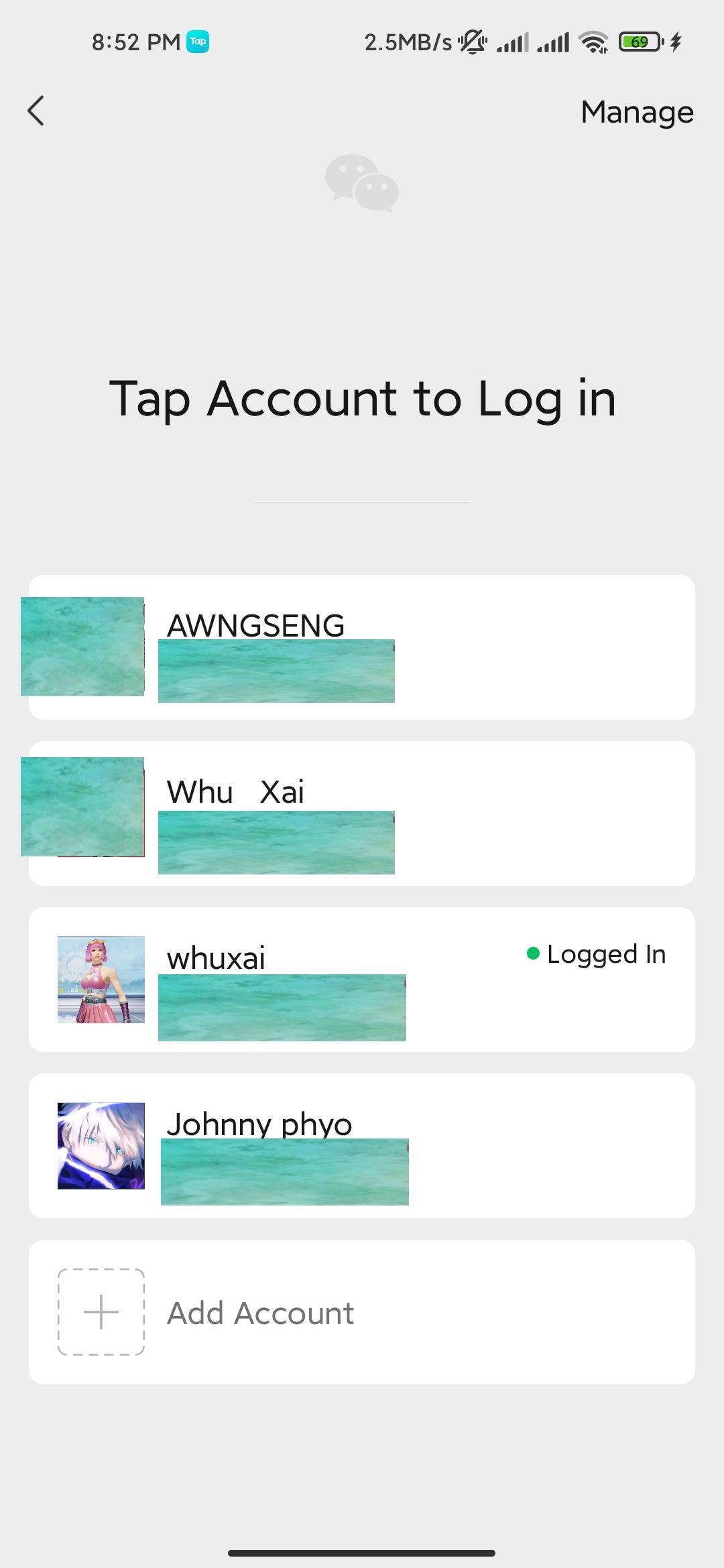
Task: Open Manage accounts option
Action: tap(636, 112)
